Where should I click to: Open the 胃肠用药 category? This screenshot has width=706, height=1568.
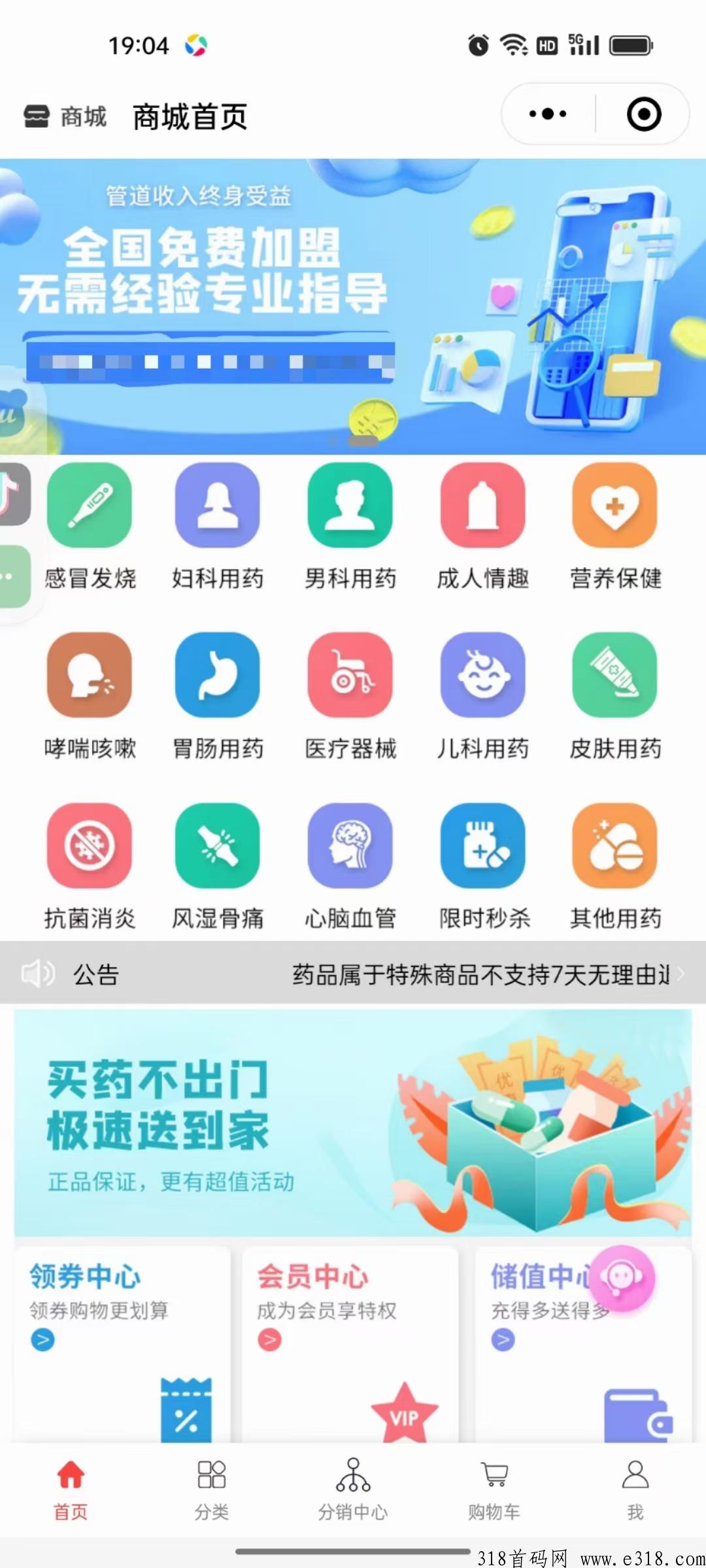coord(218,697)
